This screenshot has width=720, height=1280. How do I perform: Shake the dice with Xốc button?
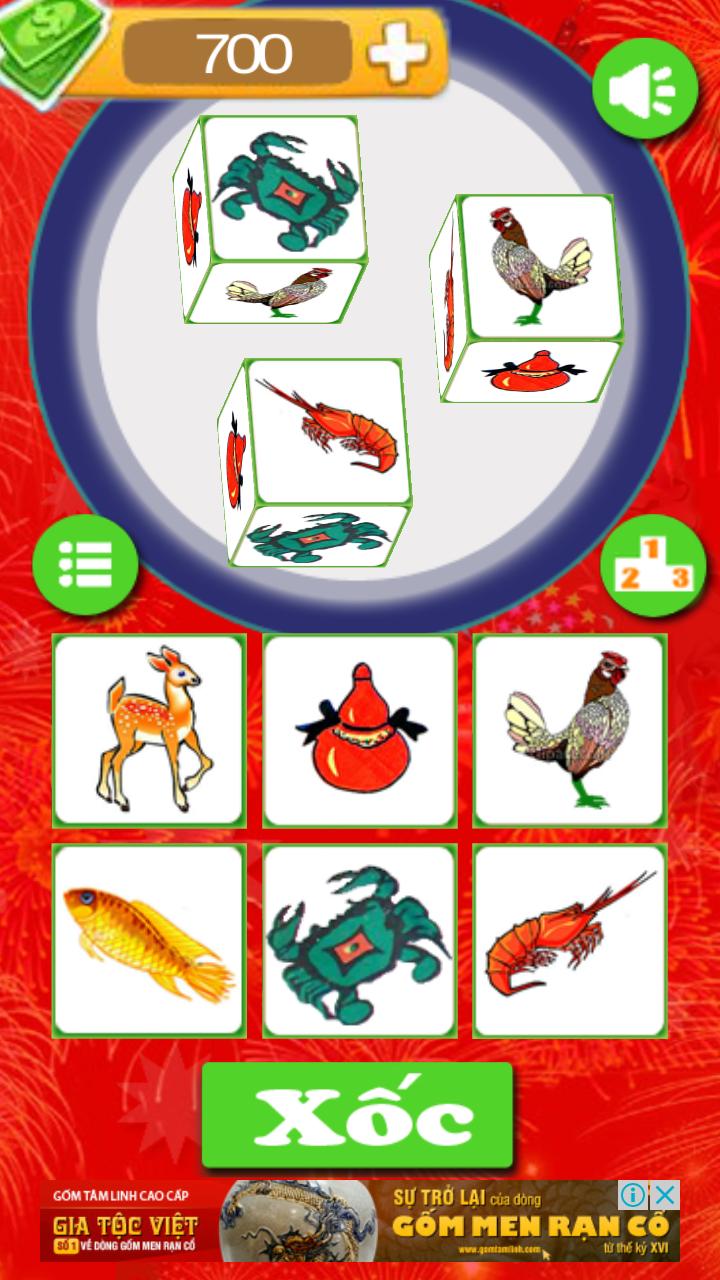[x=358, y=1115]
